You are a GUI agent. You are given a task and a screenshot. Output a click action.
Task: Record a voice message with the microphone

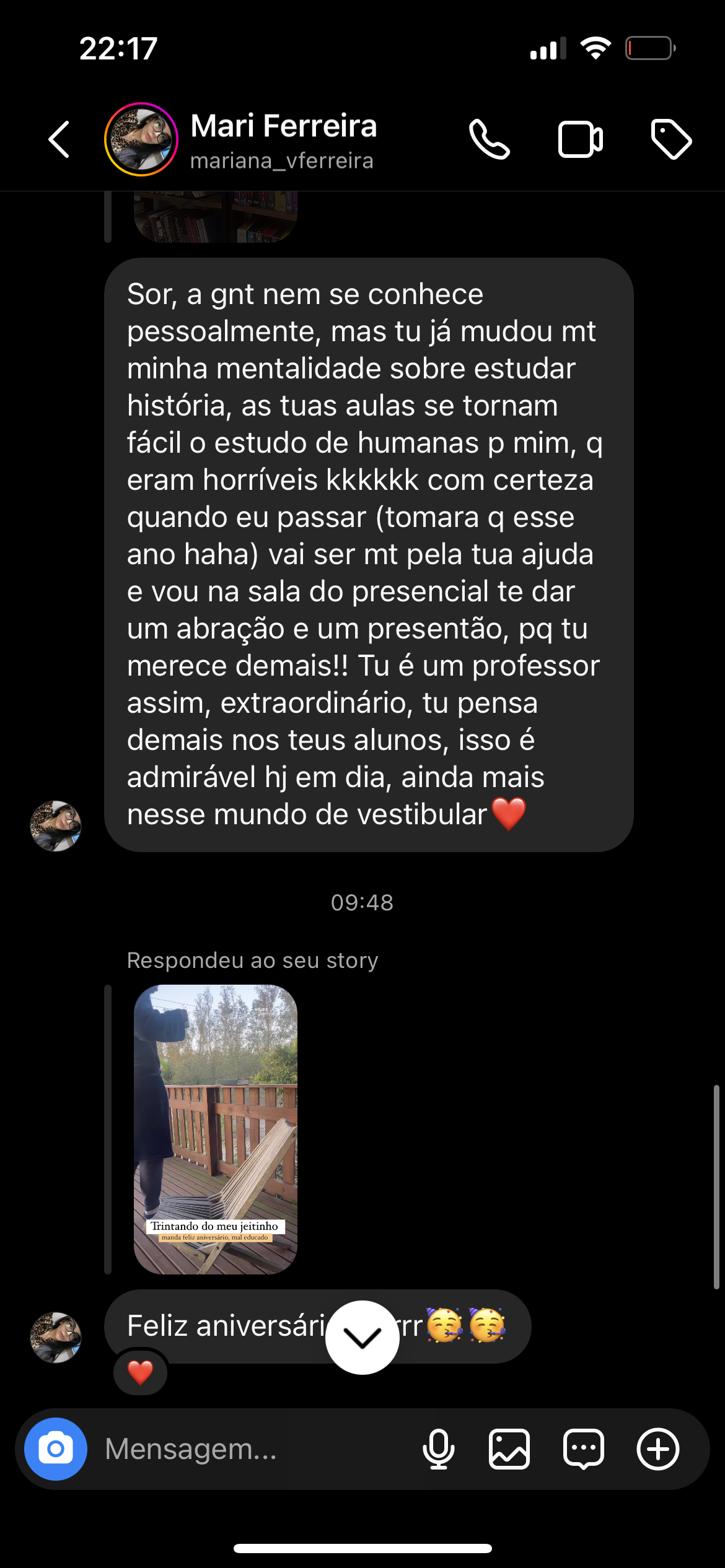pyautogui.click(x=439, y=1449)
